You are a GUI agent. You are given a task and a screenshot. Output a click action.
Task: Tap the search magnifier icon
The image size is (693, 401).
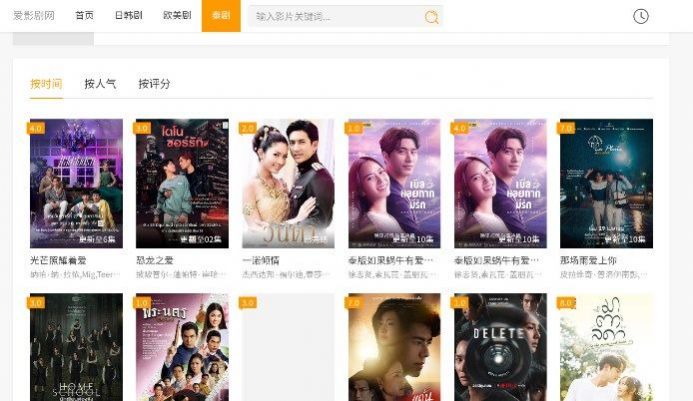point(431,17)
